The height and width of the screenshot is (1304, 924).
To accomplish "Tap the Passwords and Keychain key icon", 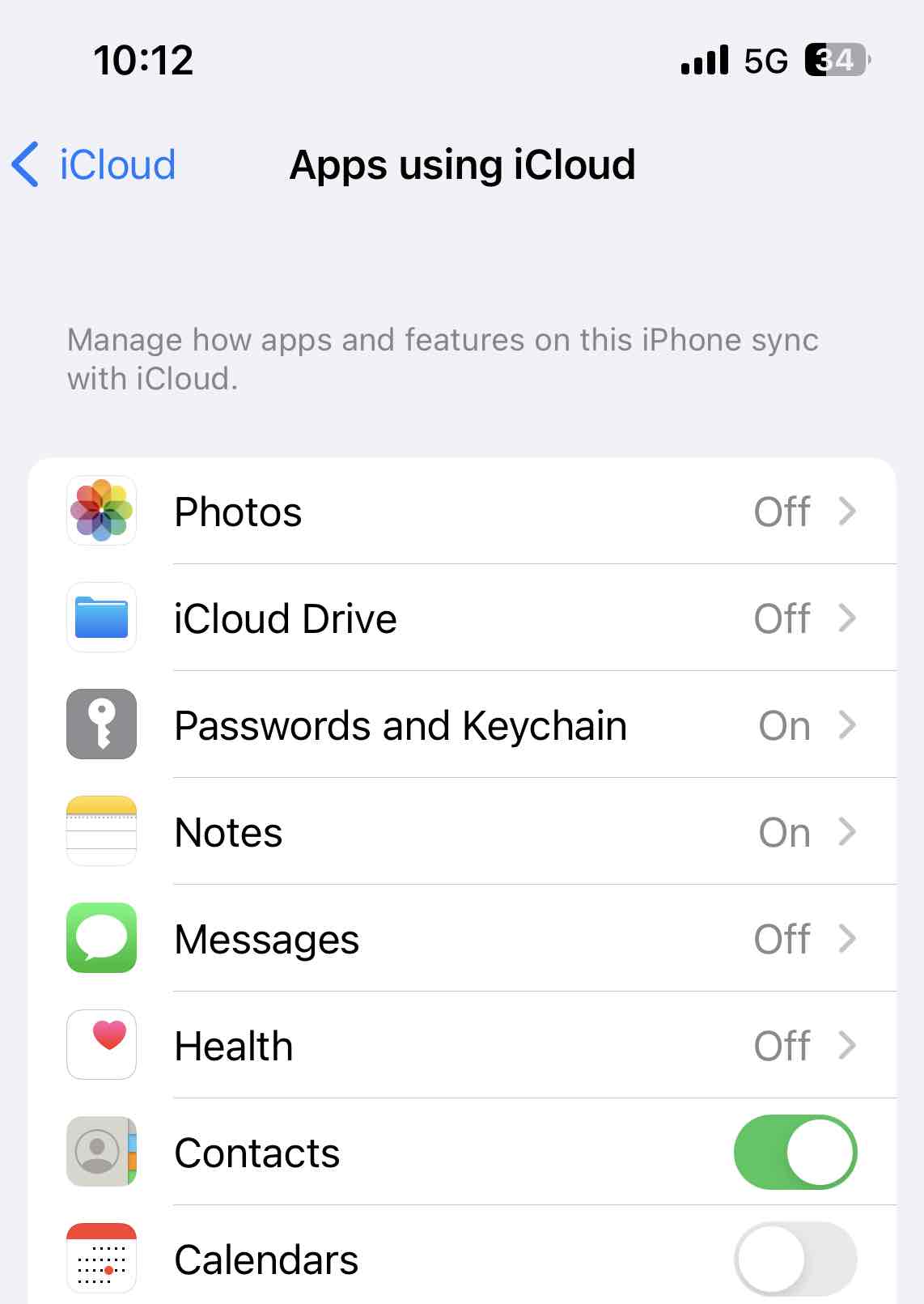I will pos(101,724).
